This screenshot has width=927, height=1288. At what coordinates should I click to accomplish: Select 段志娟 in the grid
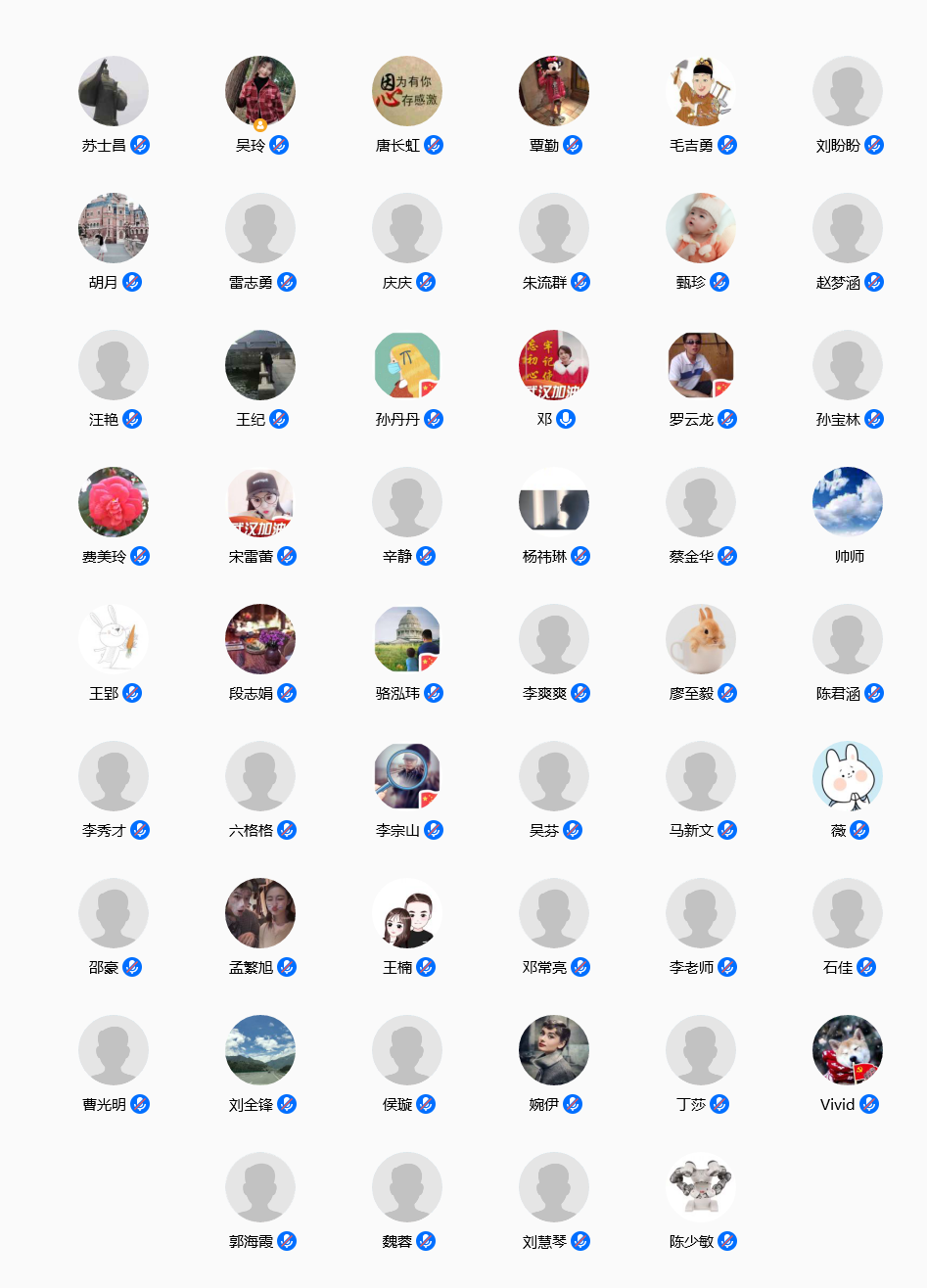pyautogui.click(x=260, y=640)
